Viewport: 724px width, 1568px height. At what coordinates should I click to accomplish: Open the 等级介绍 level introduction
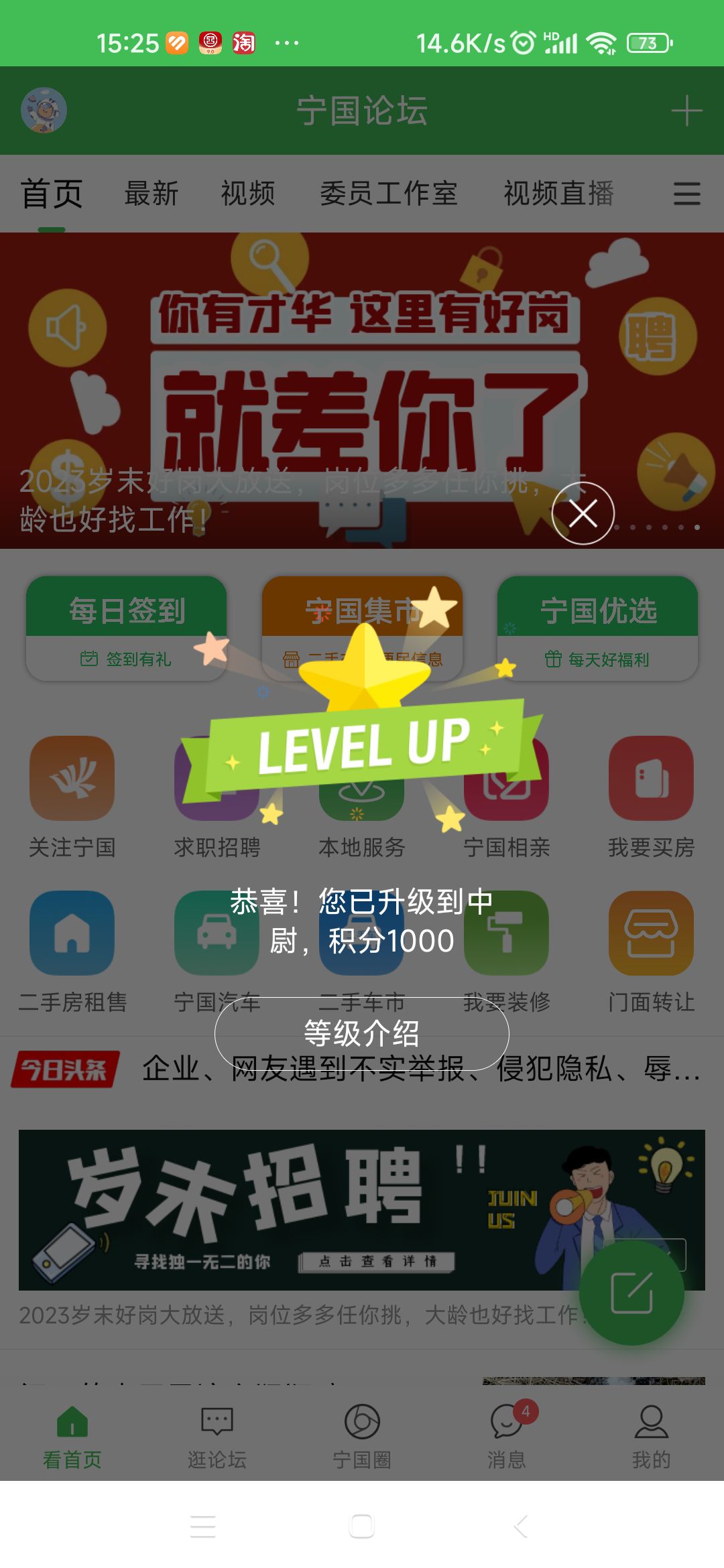[x=362, y=1033]
